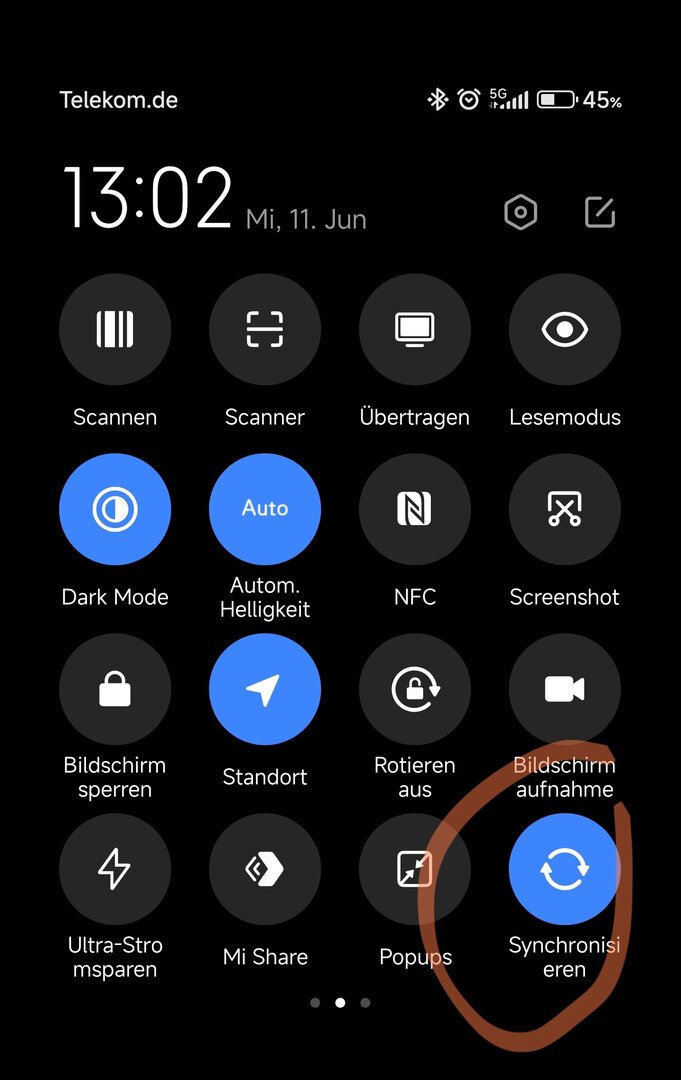Switch off Standort location

pos(265,689)
